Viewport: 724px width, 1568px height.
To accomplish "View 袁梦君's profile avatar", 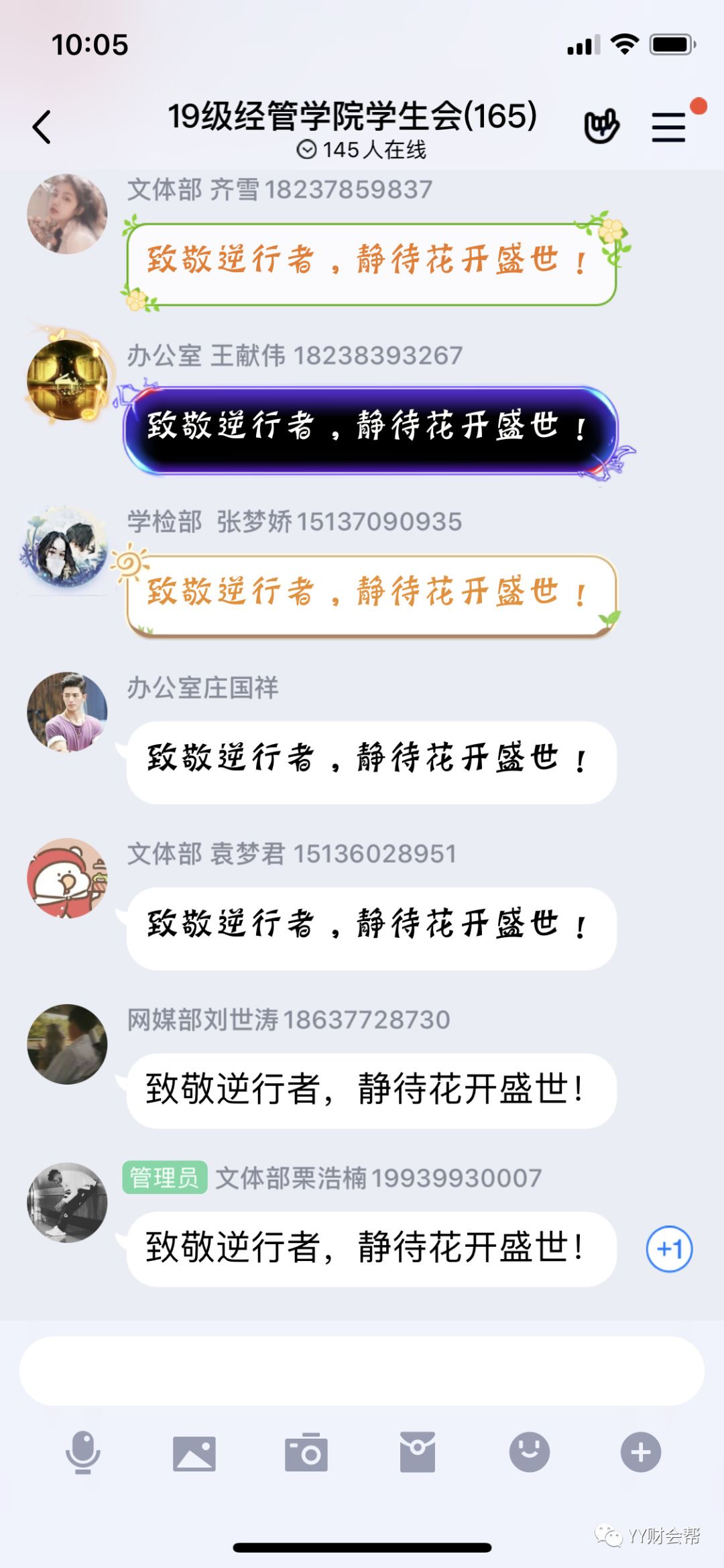I will (x=67, y=878).
